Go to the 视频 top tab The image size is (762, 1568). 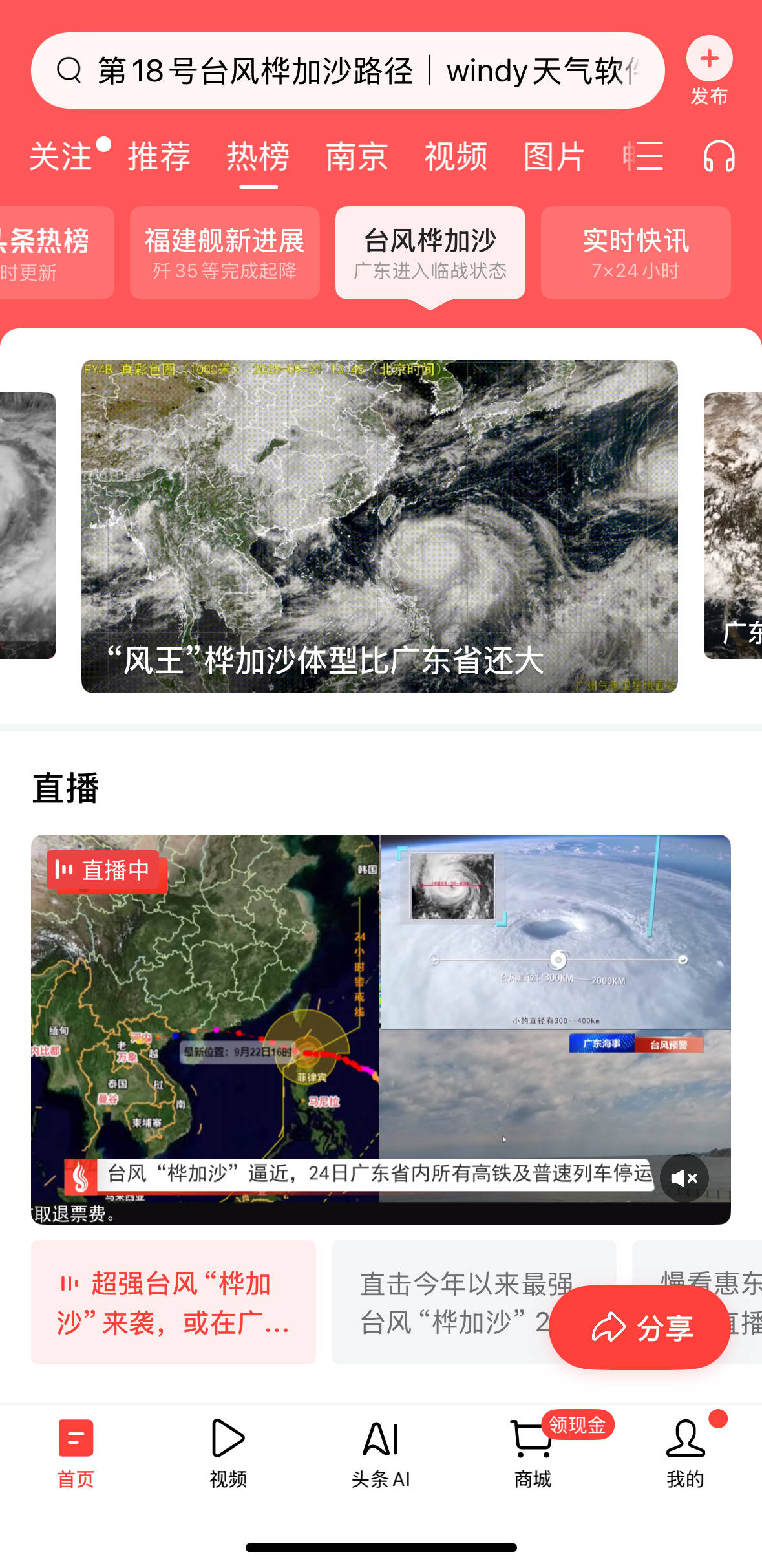pos(456,156)
